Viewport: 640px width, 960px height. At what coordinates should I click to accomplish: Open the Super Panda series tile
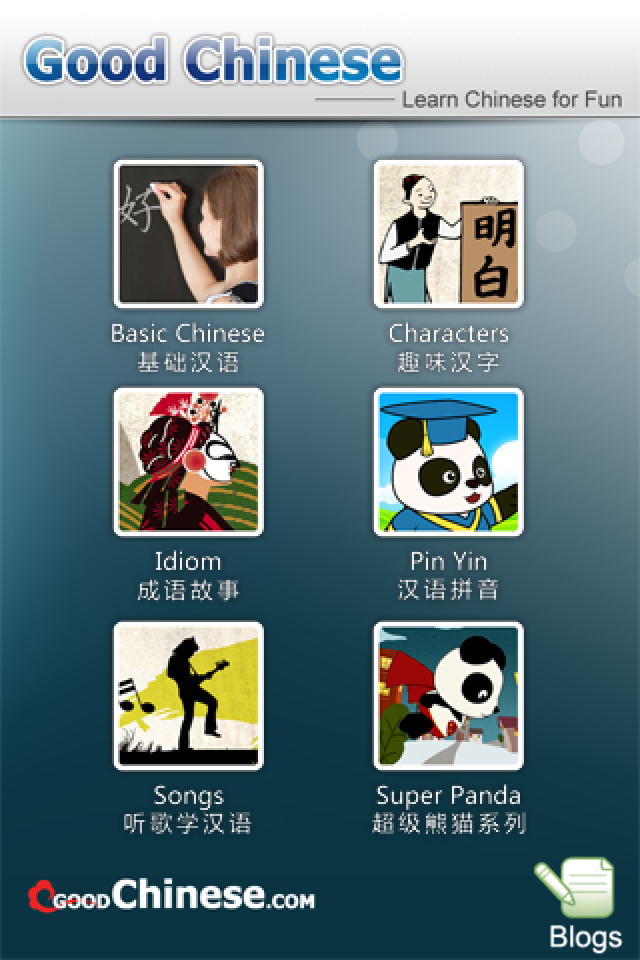pos(448,696)
